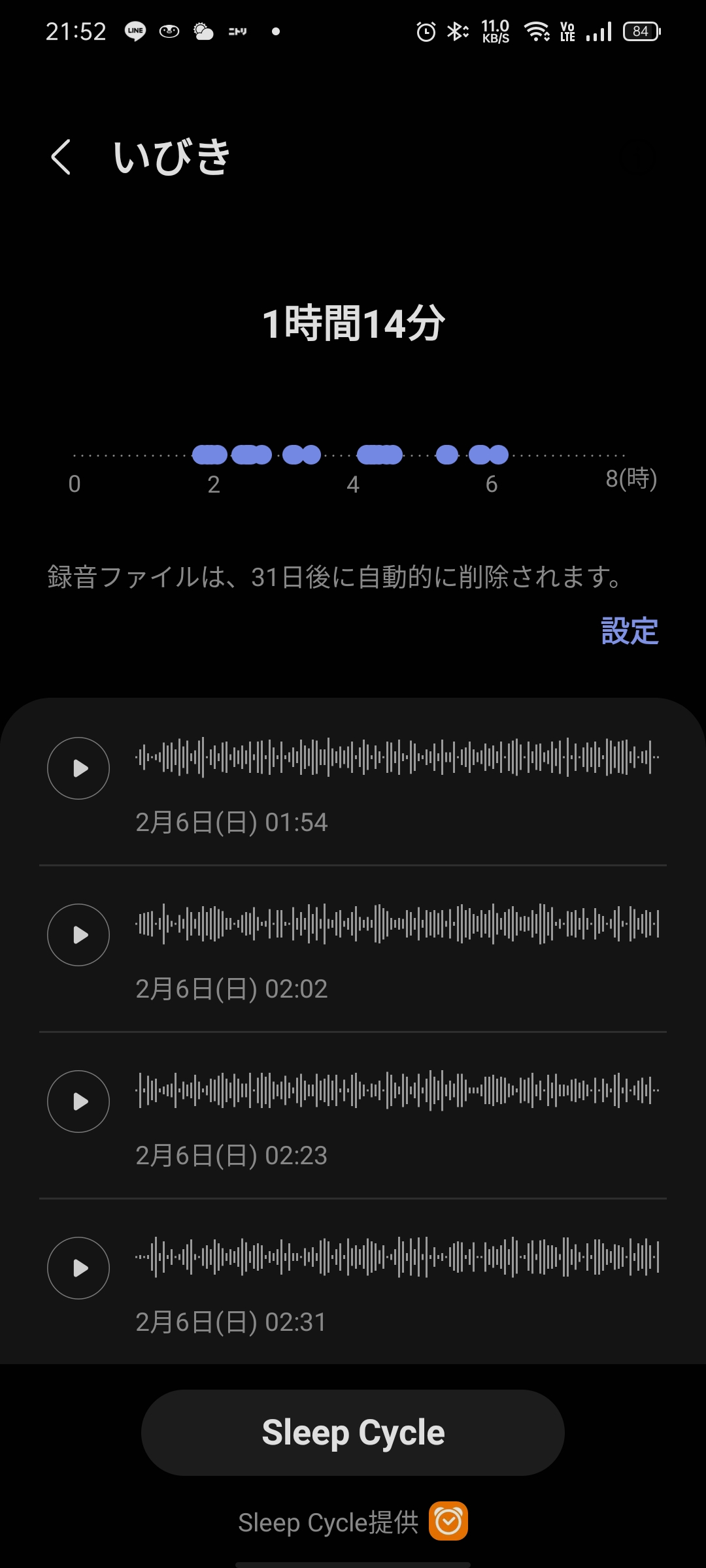Play the 02:02 snoring recording
Viewport: 706px width, 1568px height.
click(x=78, y=935)
